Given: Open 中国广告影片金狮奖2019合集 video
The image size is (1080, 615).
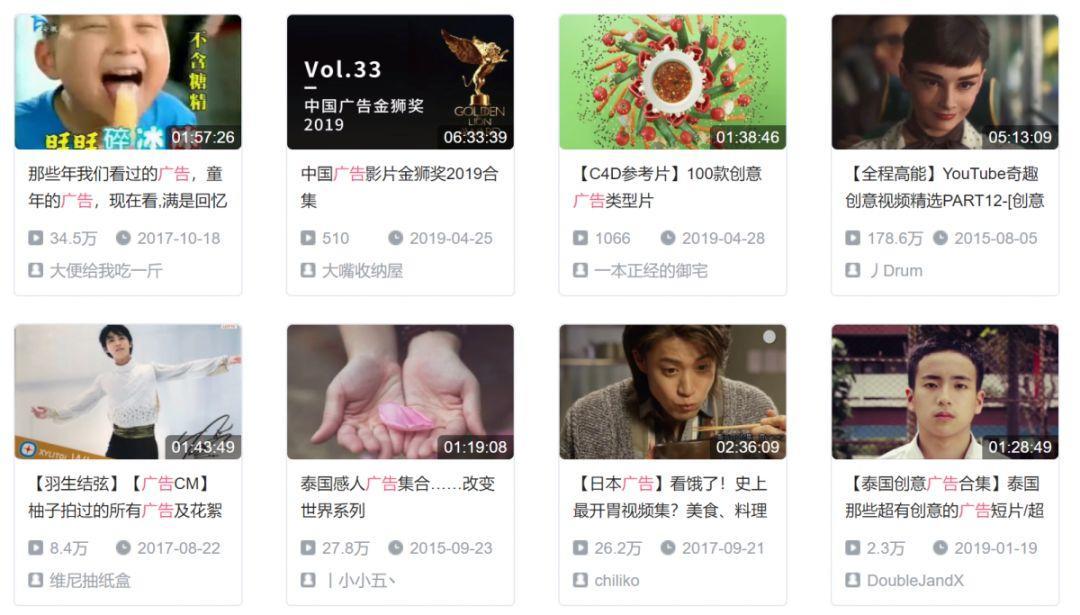Looking at the screenshot, I should (400, 82).
